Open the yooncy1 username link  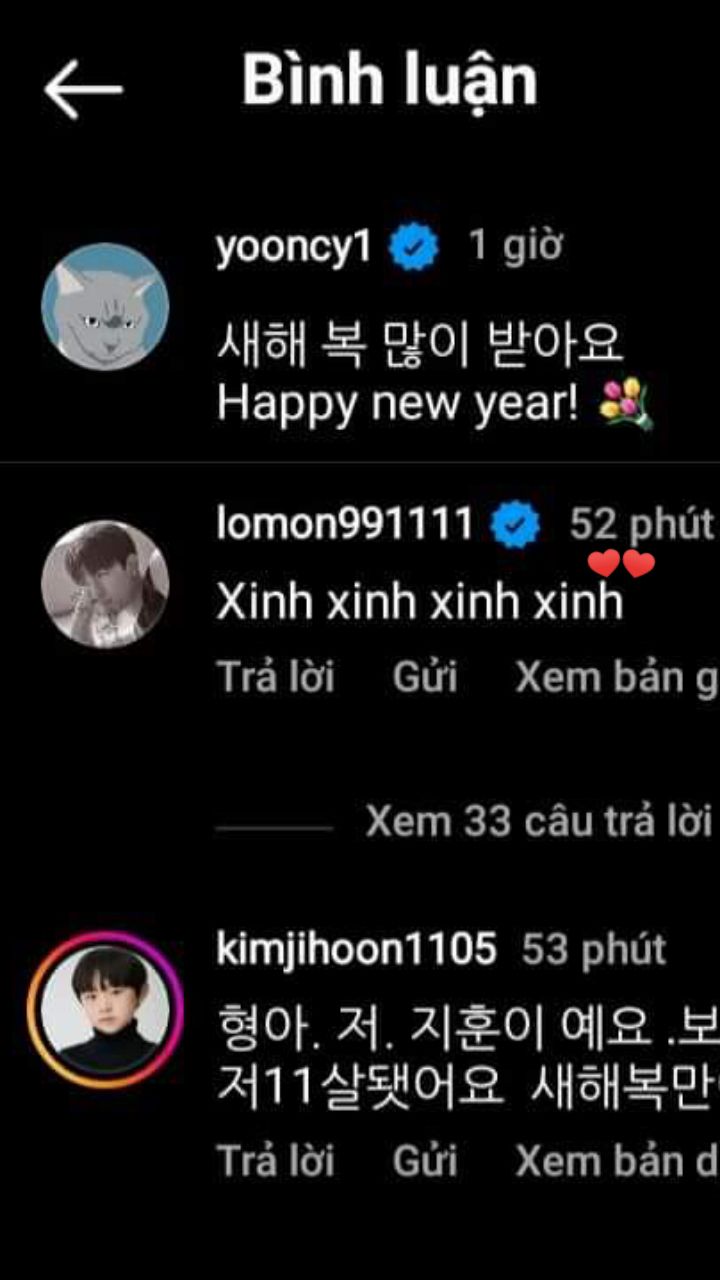click(294, 247)
